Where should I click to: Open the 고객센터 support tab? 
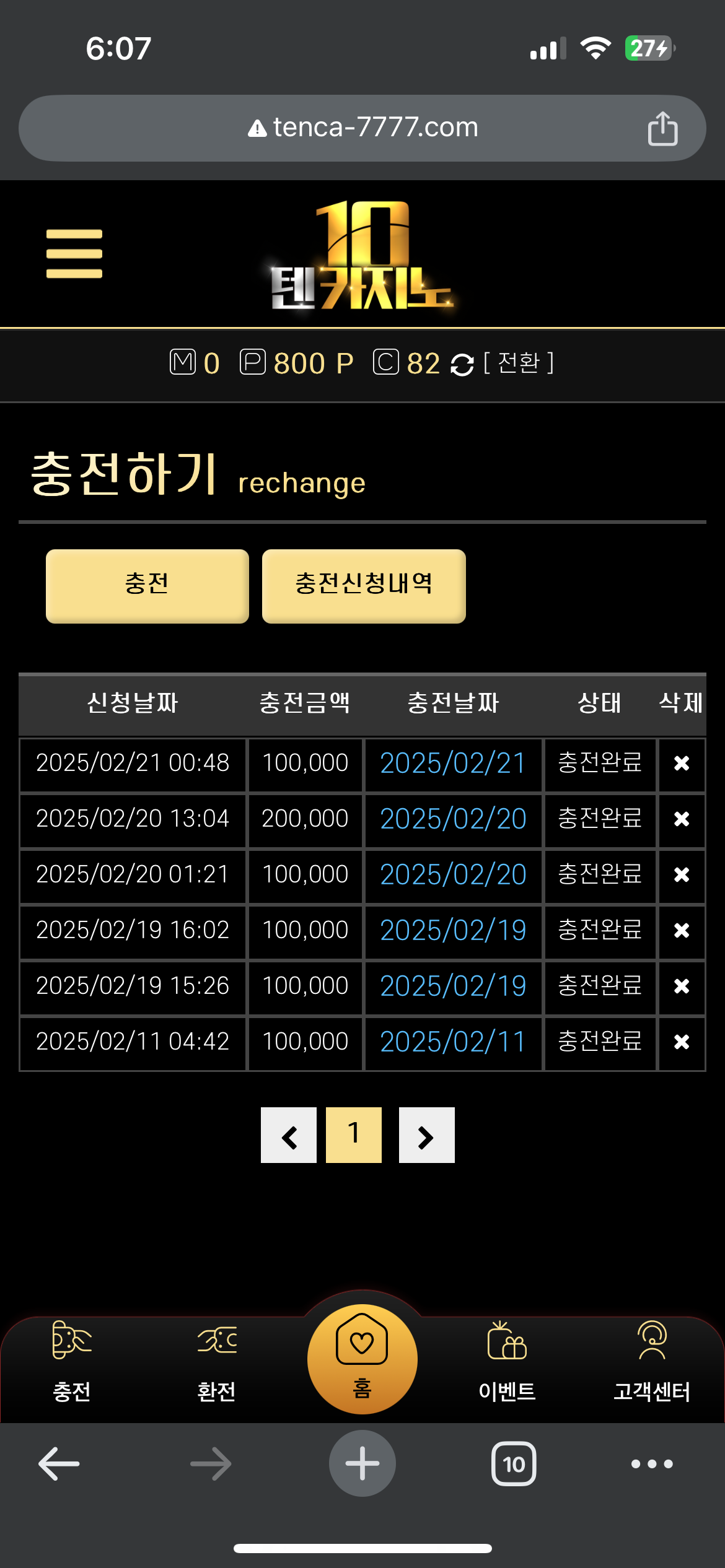652,1361
